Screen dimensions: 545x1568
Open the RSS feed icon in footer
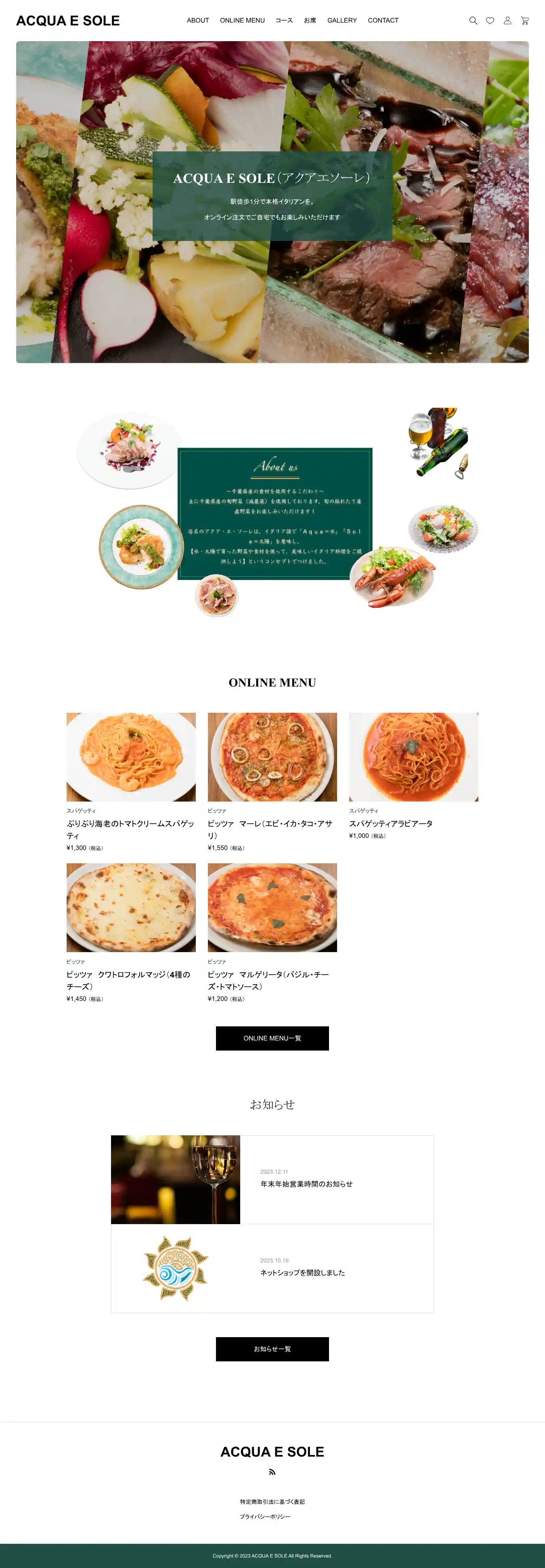point(272,1472)
